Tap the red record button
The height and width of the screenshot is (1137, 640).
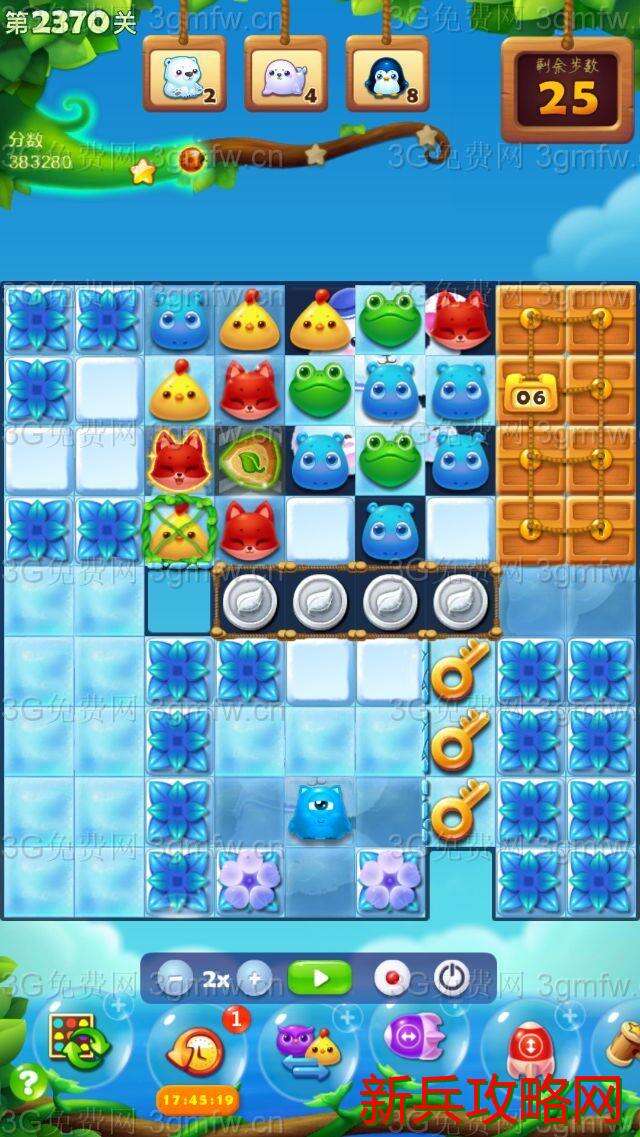click(392, 979)
